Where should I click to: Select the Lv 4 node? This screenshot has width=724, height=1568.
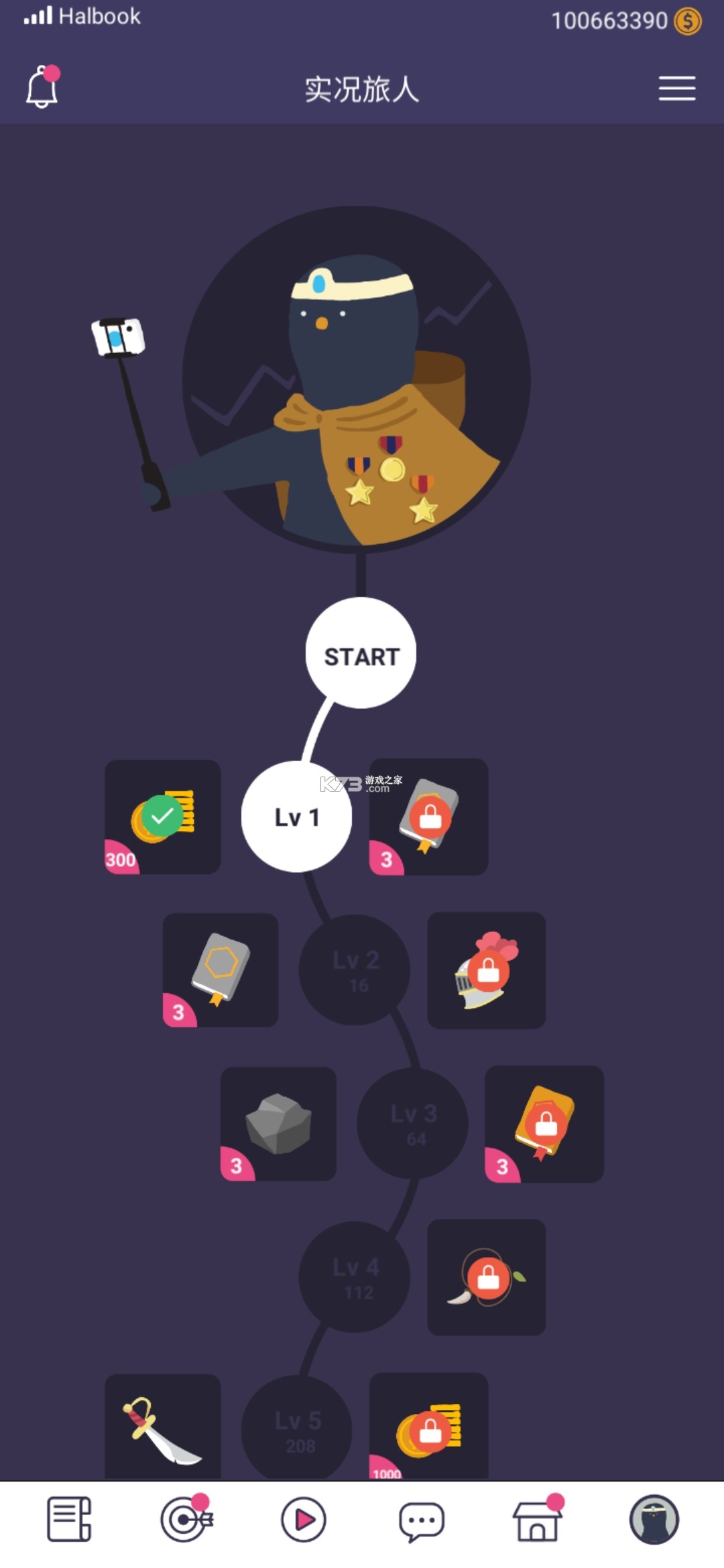pyautogui.click(x=355, y=1277)
